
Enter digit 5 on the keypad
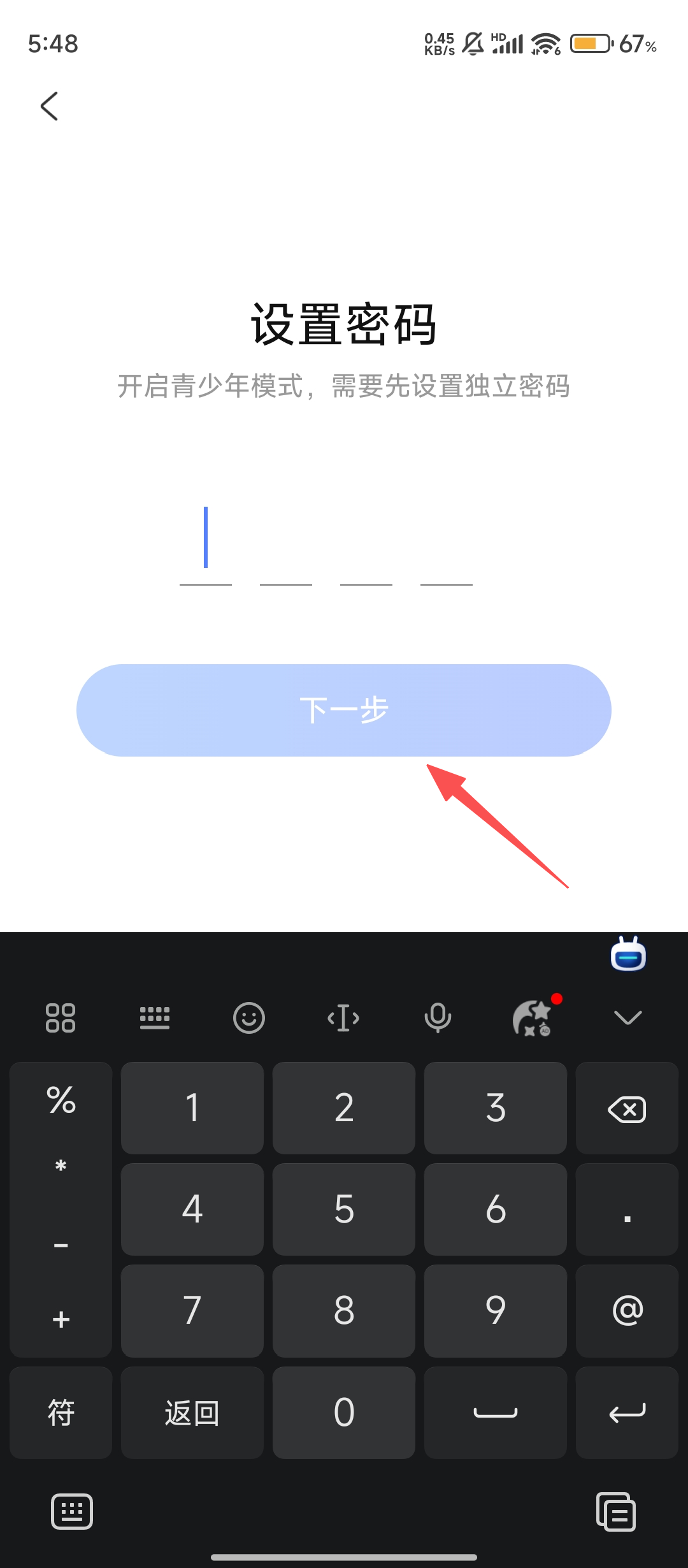pos(344,1209)
